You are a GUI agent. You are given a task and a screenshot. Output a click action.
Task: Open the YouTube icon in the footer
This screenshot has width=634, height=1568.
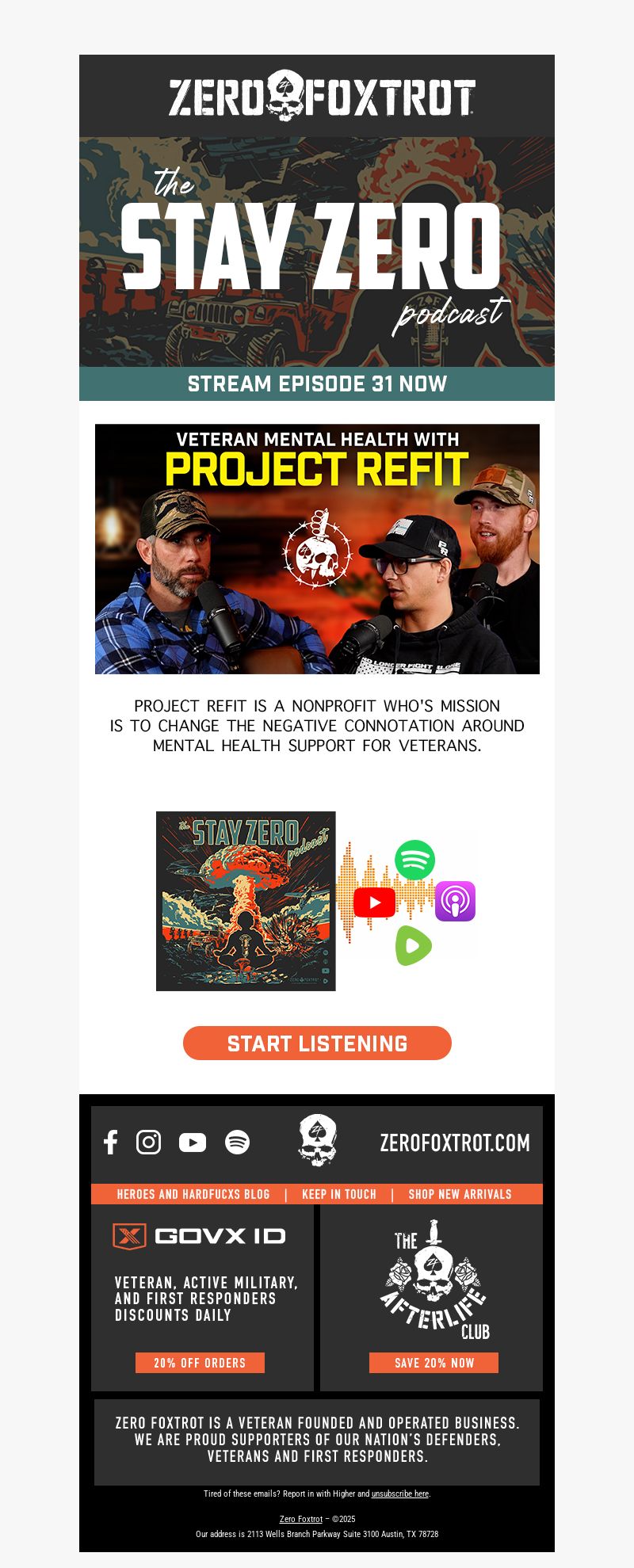tap(192, 1142)
